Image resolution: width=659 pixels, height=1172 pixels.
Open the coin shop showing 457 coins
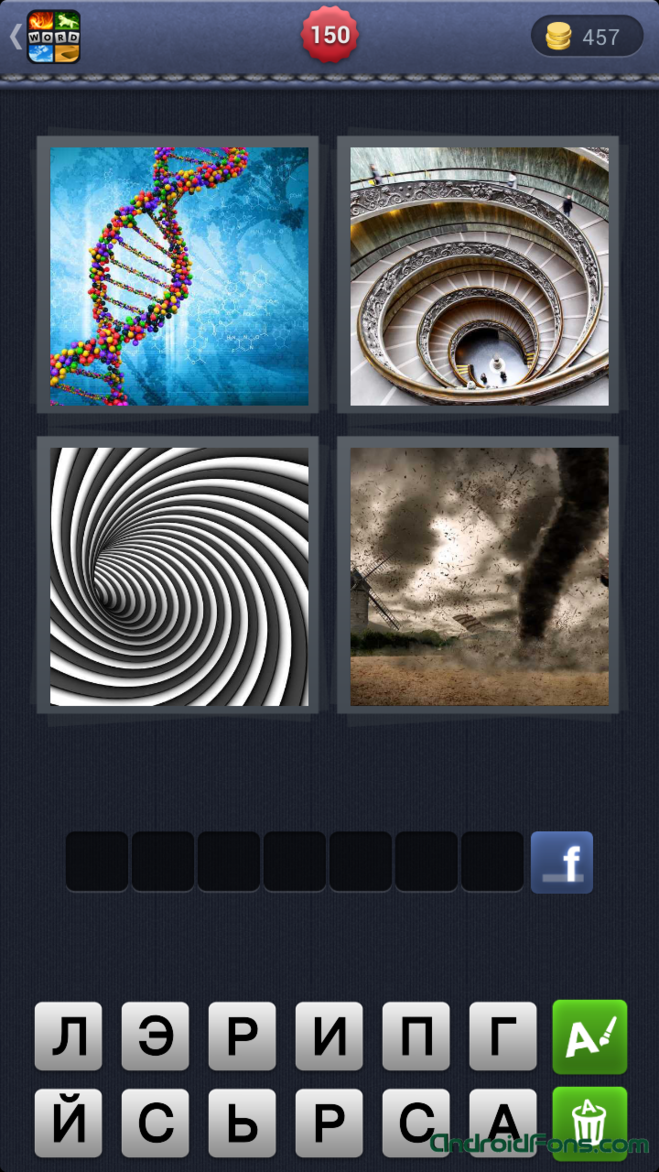[586, 37]
